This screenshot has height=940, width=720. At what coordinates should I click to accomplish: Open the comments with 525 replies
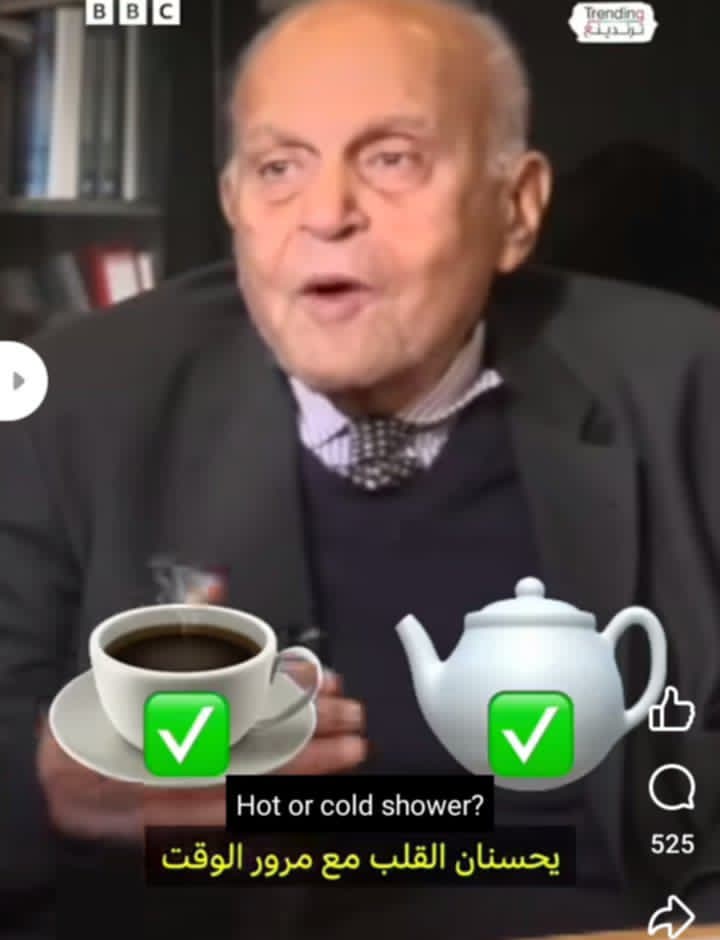pyautogui.click(x=671, y=789)
